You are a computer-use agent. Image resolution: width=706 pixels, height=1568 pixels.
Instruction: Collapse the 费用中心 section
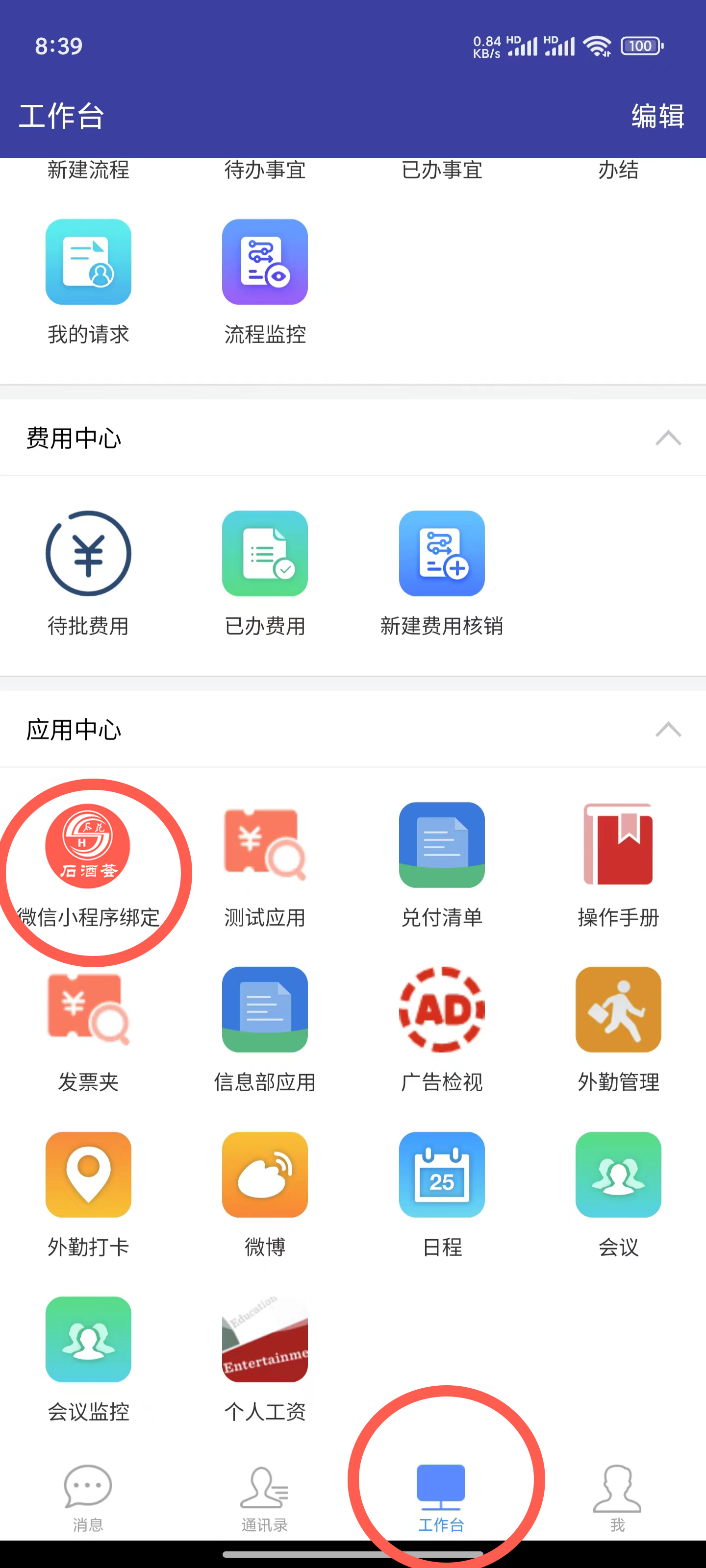(x=668, y=438)
